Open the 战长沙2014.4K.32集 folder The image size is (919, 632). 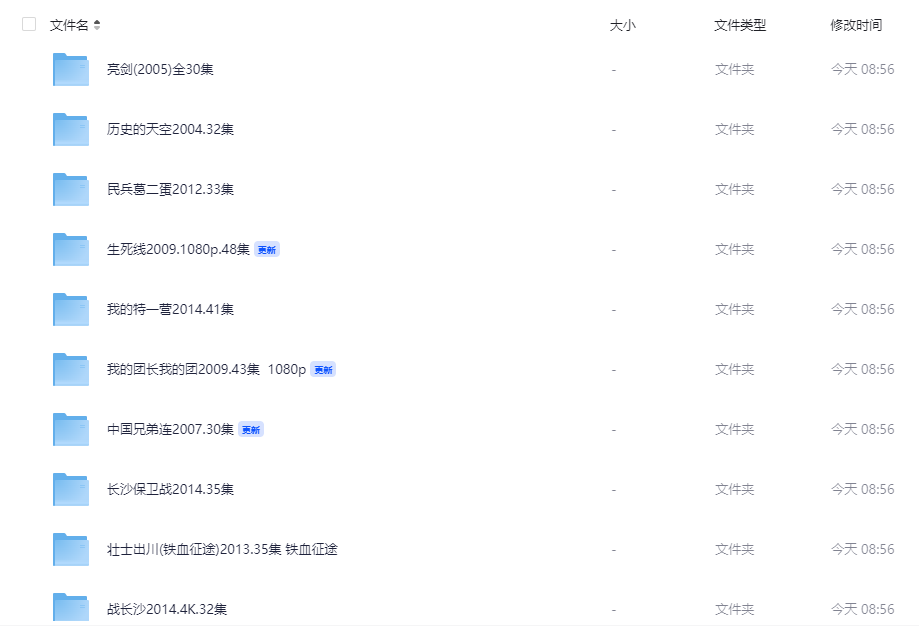[167, 609]
